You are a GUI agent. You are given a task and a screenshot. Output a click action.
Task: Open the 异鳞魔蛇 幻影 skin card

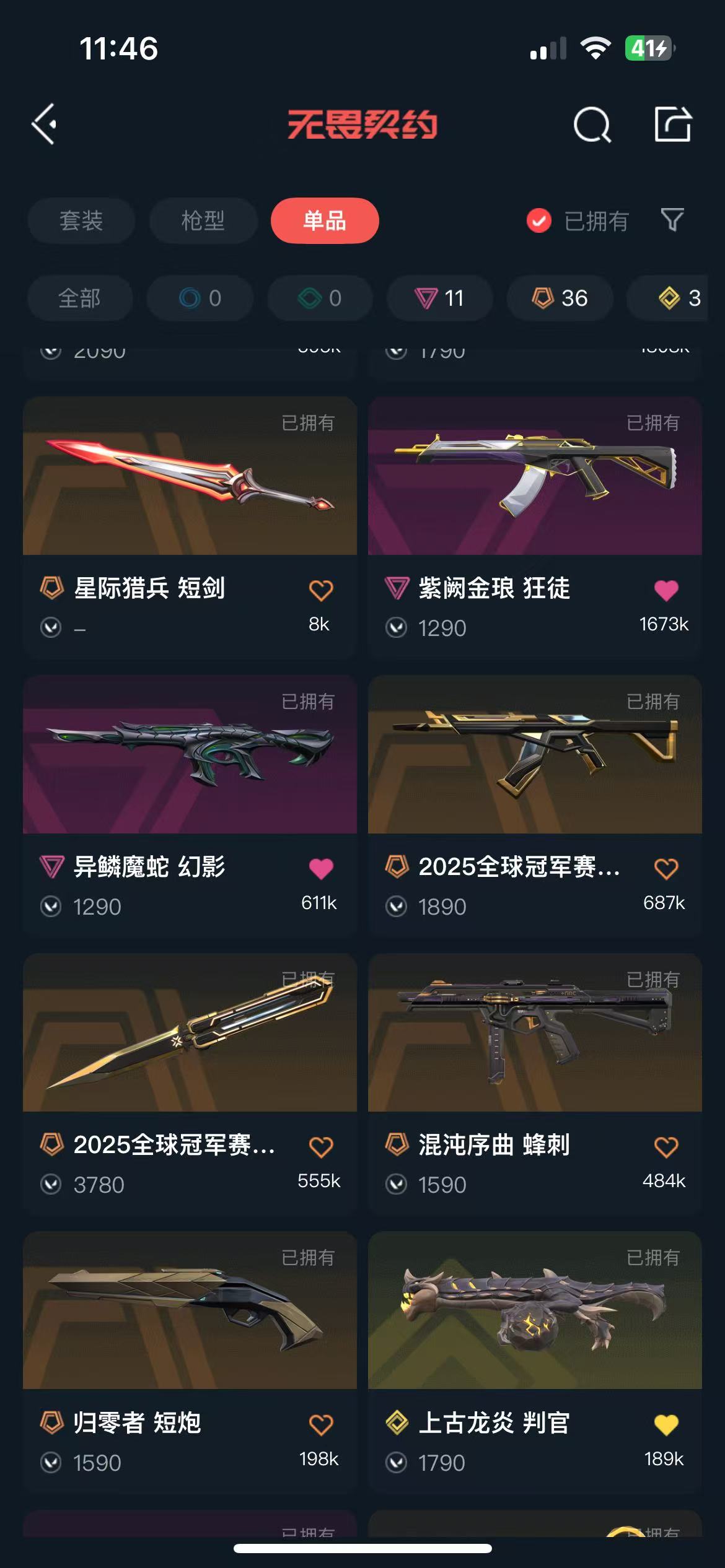(190, 755)
